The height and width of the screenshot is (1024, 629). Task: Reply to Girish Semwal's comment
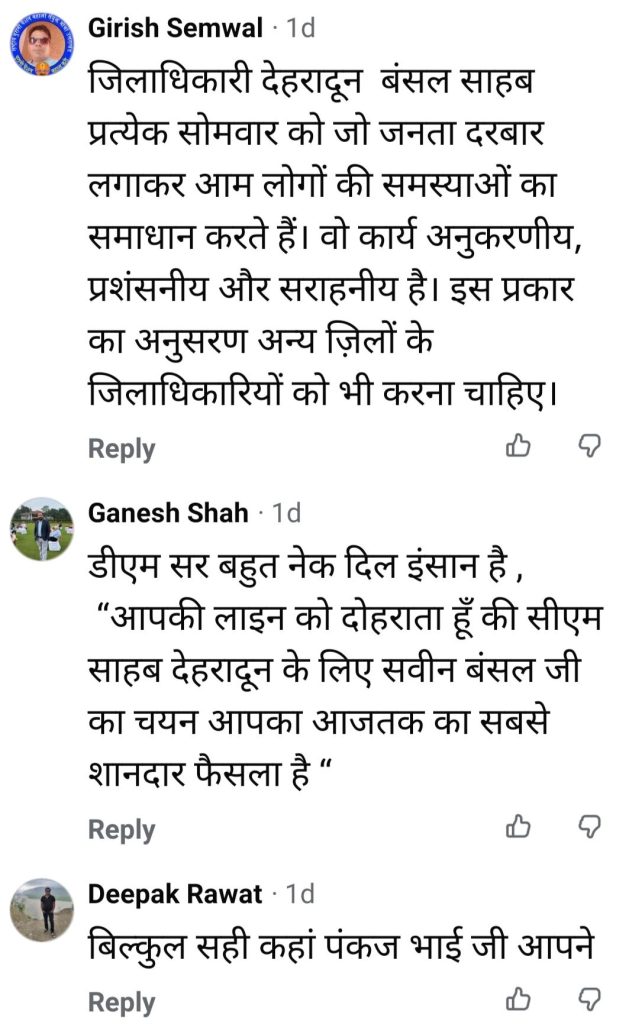122,449
